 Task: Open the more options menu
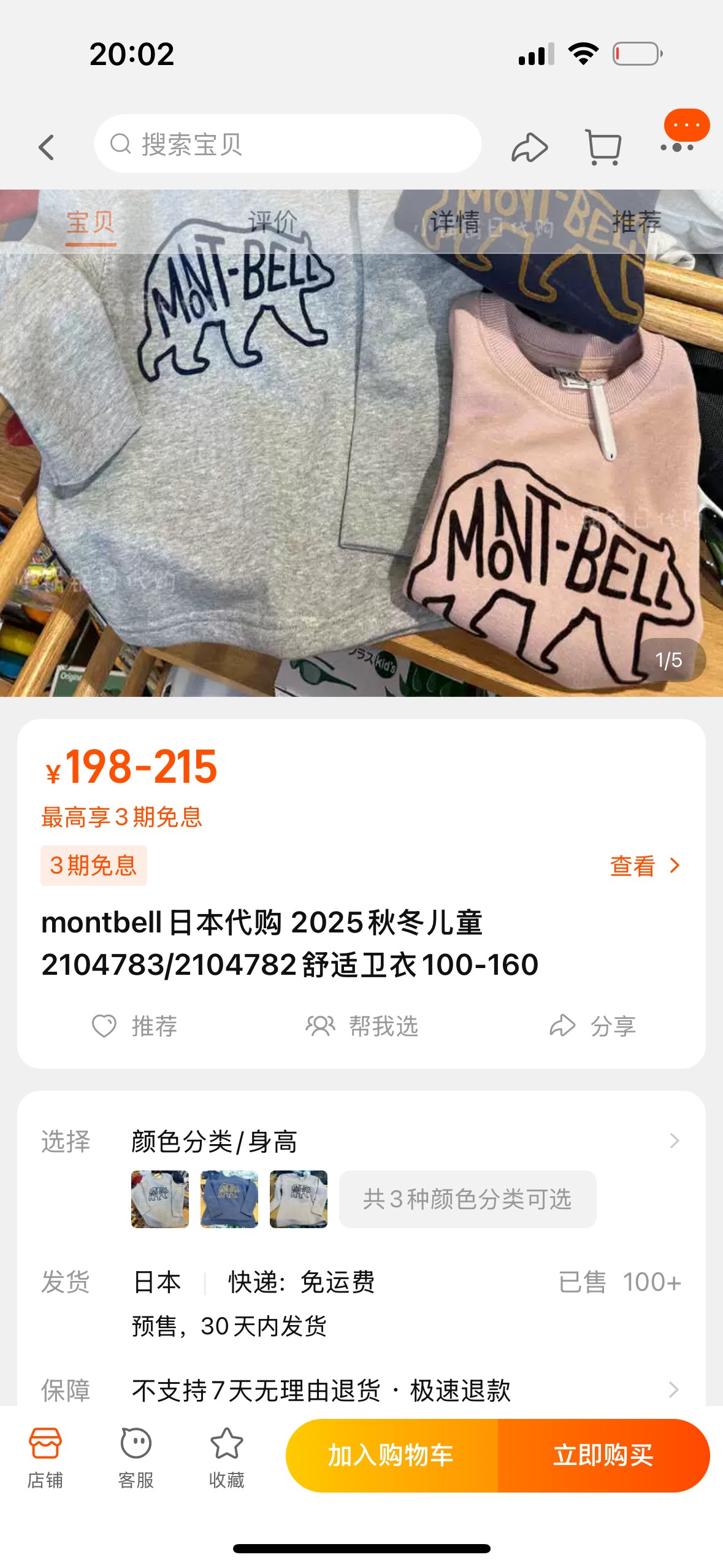point(677,147)
